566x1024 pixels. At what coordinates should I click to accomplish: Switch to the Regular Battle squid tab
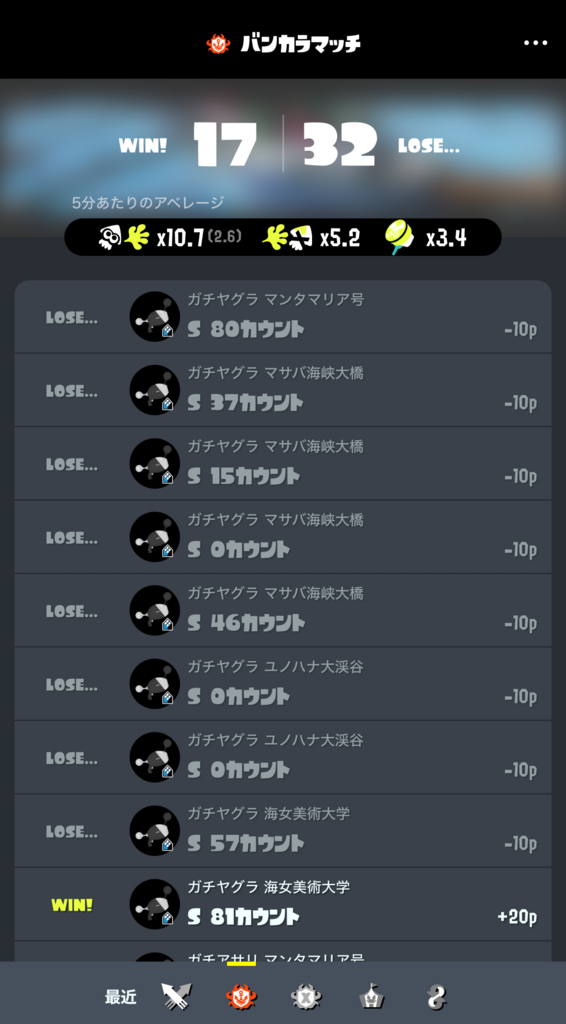click(x=177, y=997)
